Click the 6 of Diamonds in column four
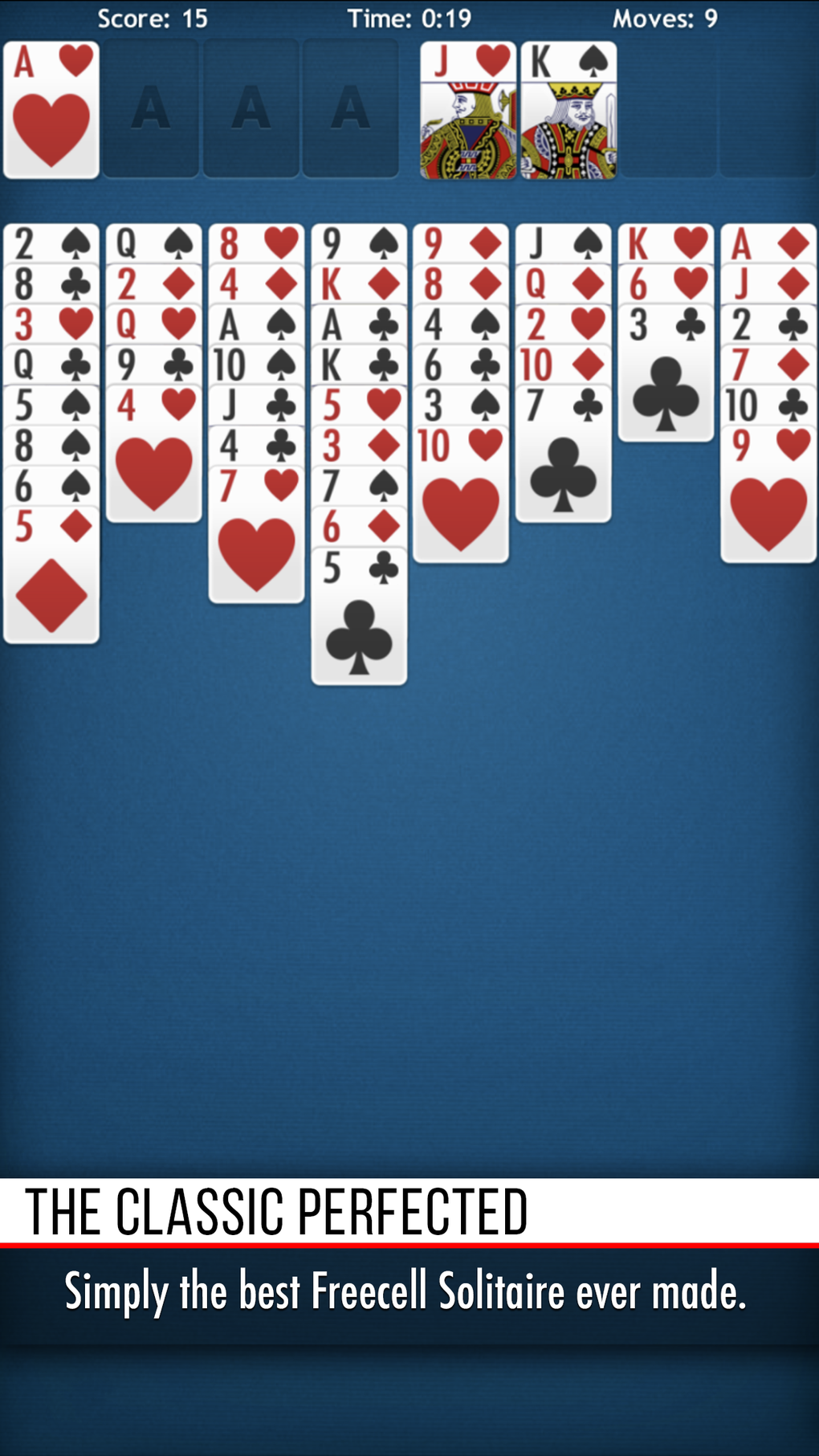Screen dimensions: 819x1456 tap(358, 526)
